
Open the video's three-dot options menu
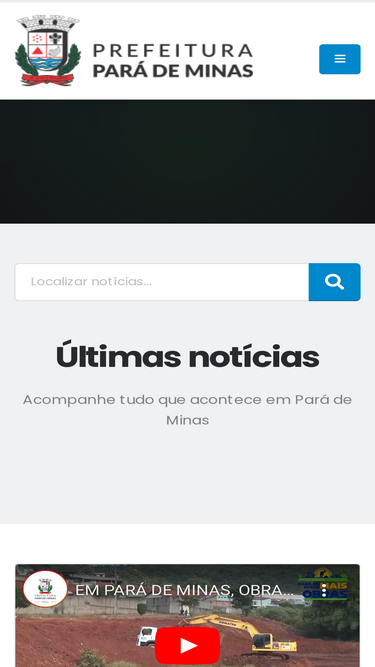tap(324, 590)
